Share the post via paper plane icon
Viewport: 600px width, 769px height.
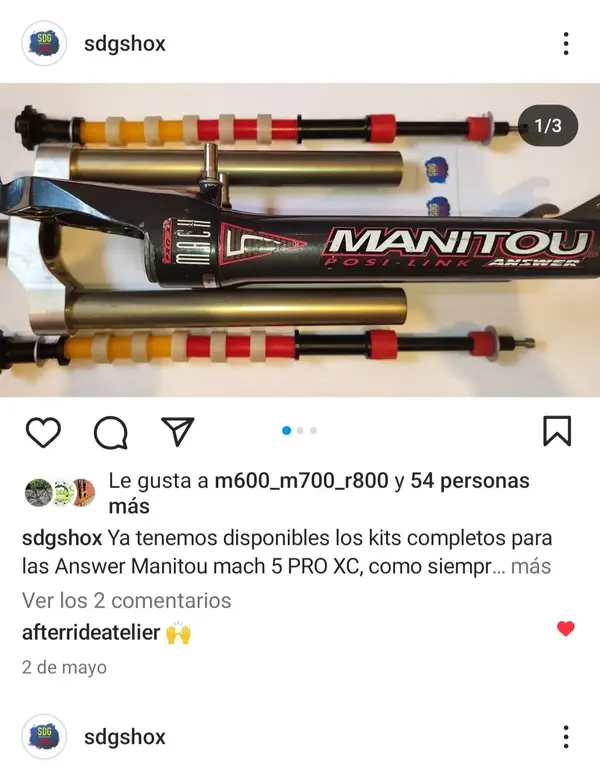click(177, 431)
